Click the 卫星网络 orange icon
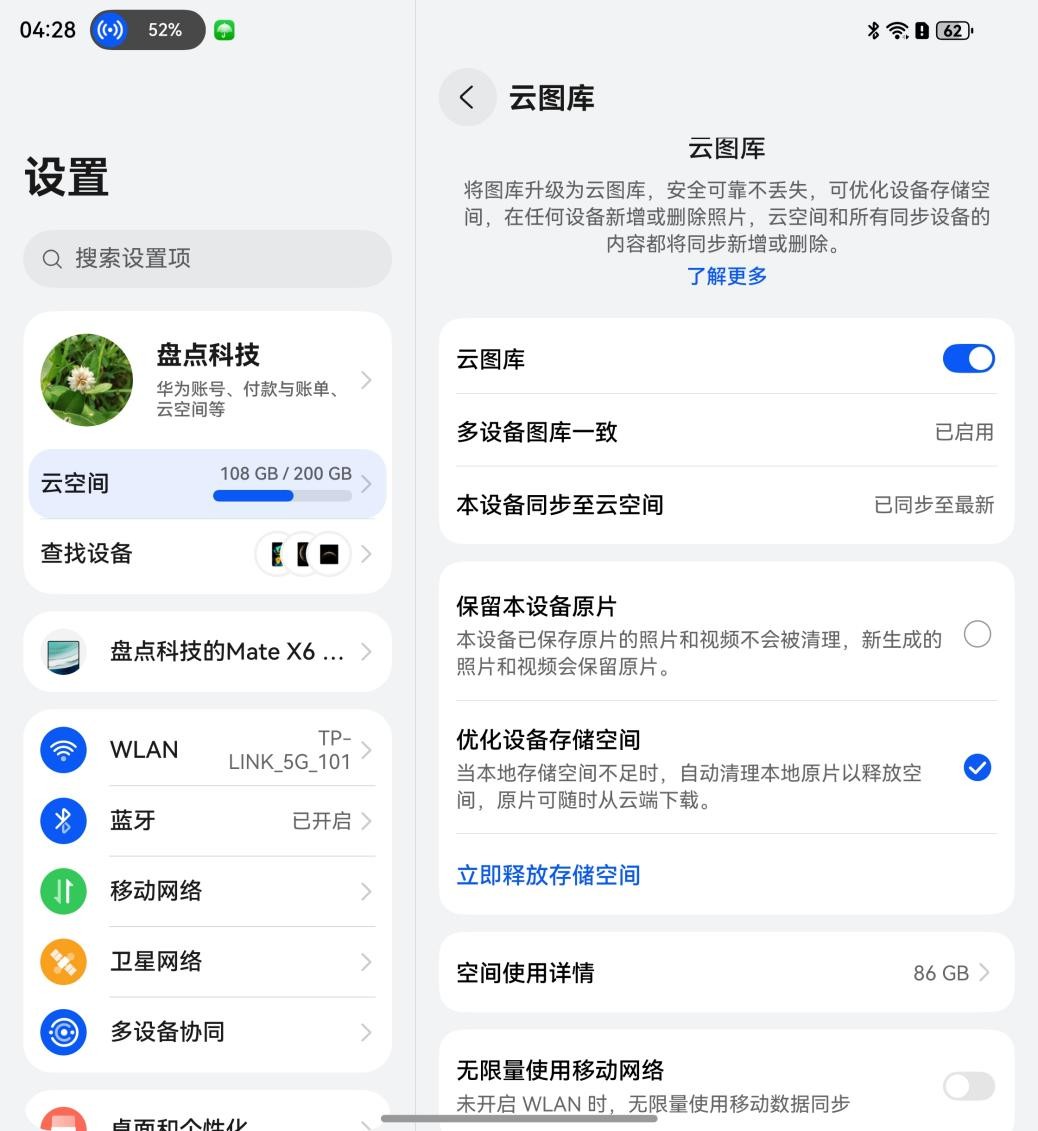 (x=63, y=961)
